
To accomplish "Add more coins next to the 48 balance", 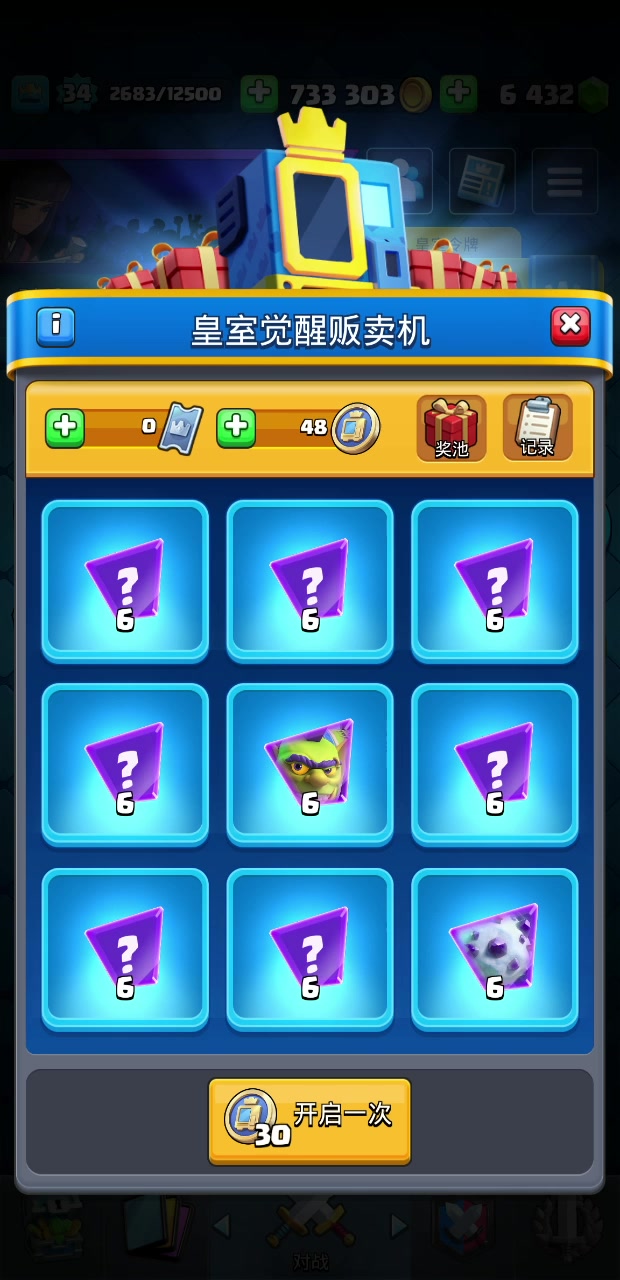I will click(x=236, y=428).
